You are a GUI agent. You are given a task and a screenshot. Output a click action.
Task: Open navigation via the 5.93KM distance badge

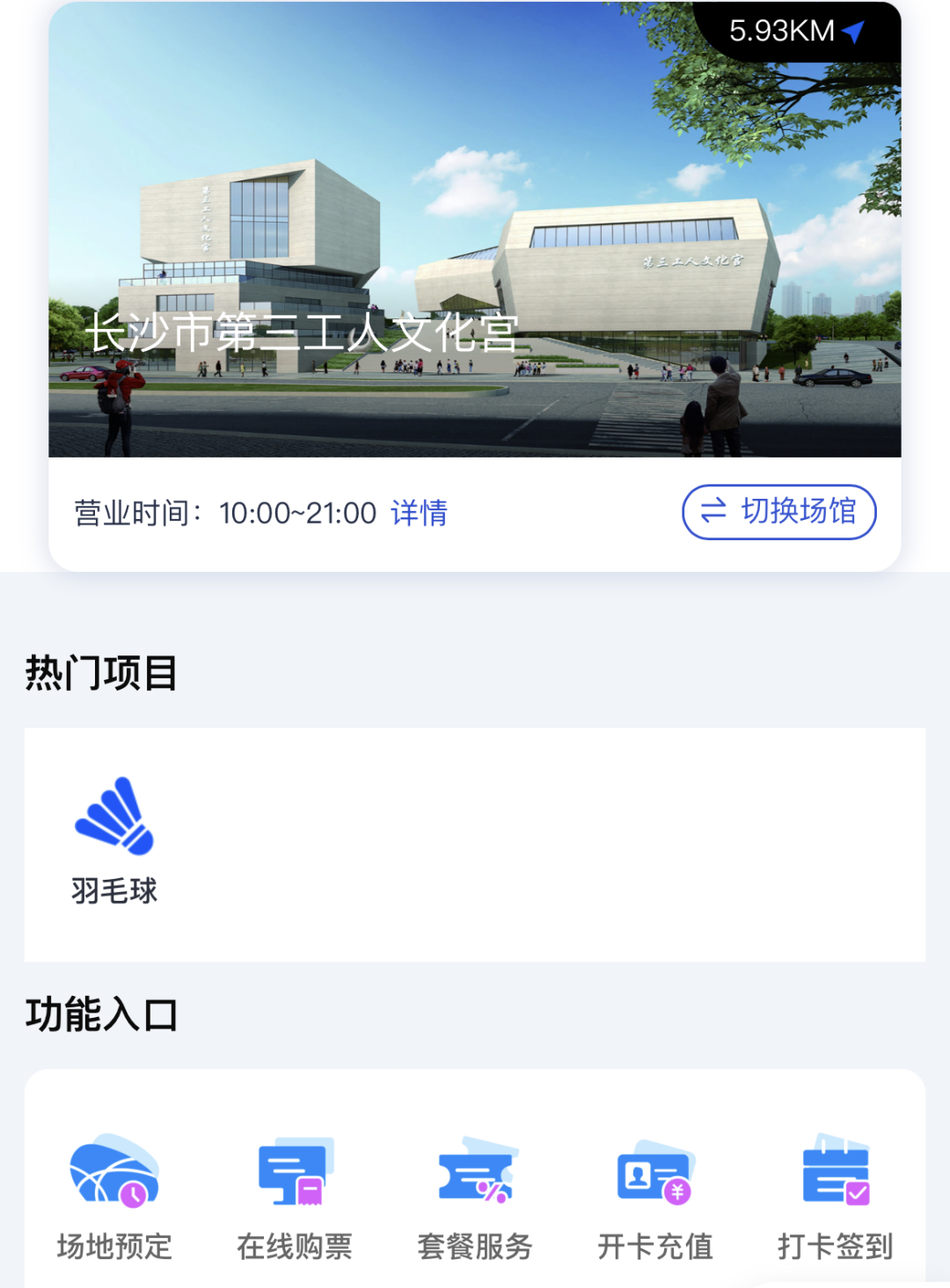click(x=796, y=32)
